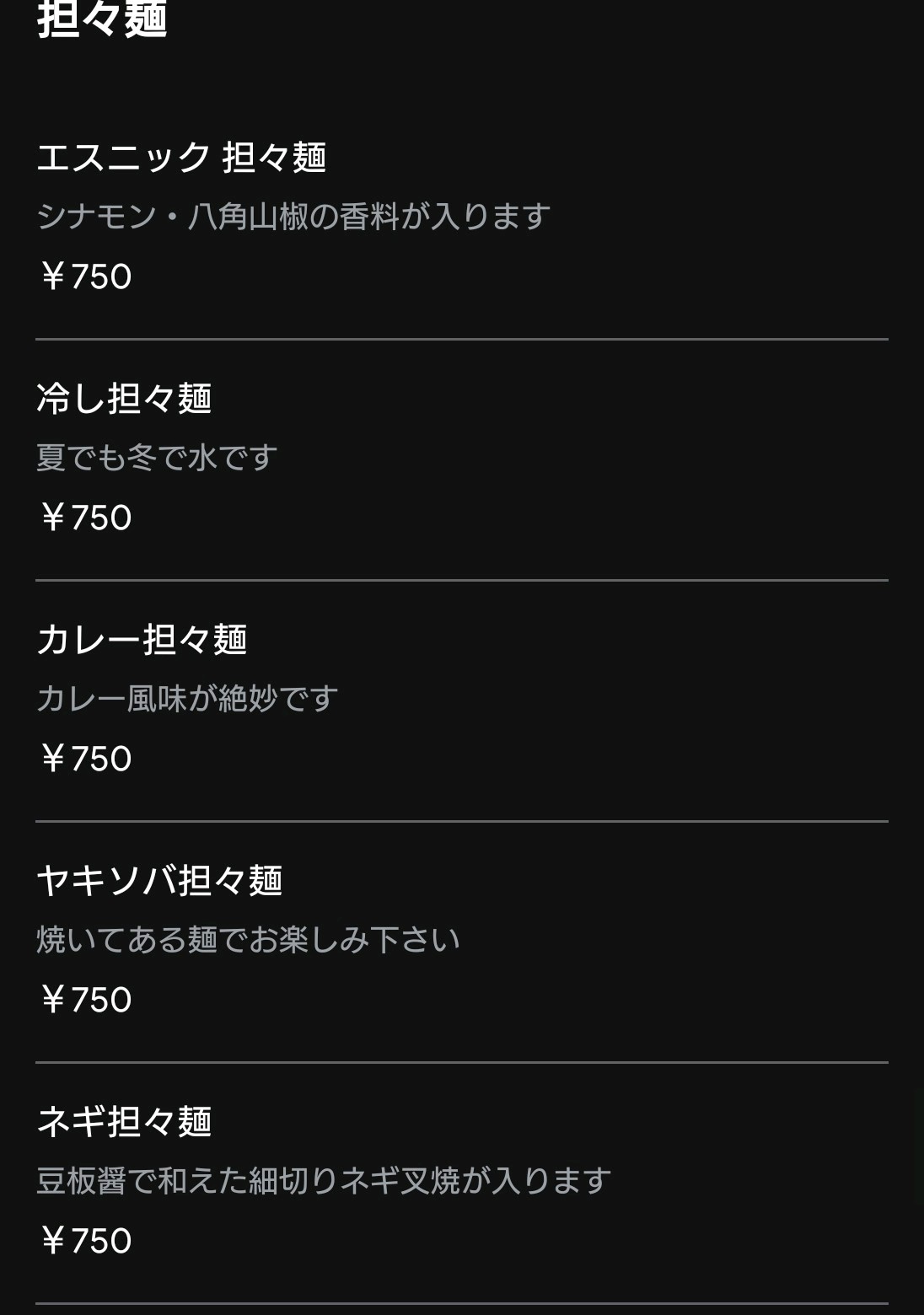View details for カレー担々麺

tap(142, 640)
